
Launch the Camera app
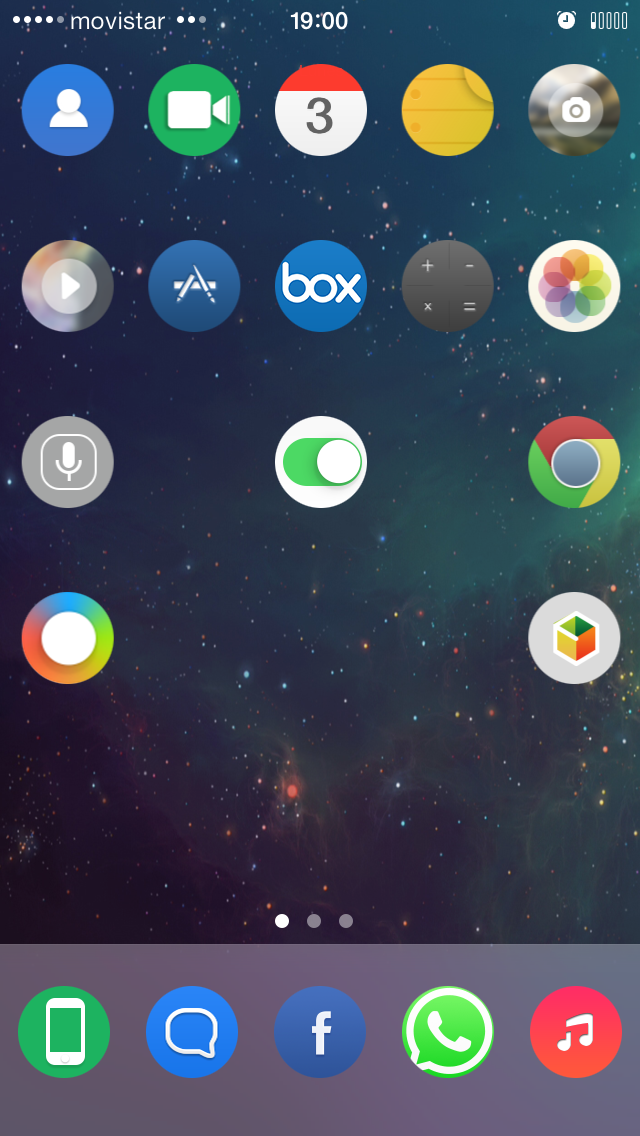click(574, 110)
